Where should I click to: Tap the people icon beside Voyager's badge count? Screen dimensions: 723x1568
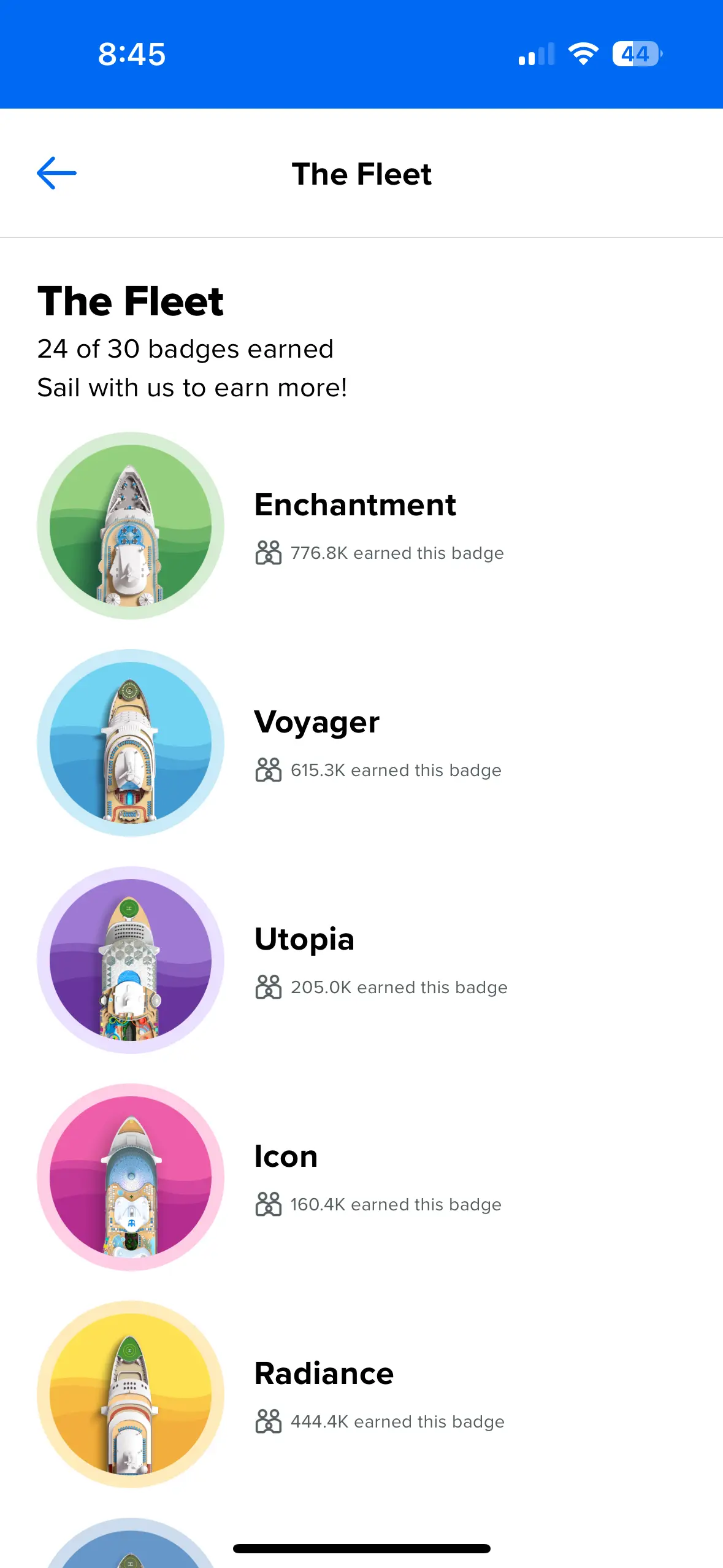point(268,770)
